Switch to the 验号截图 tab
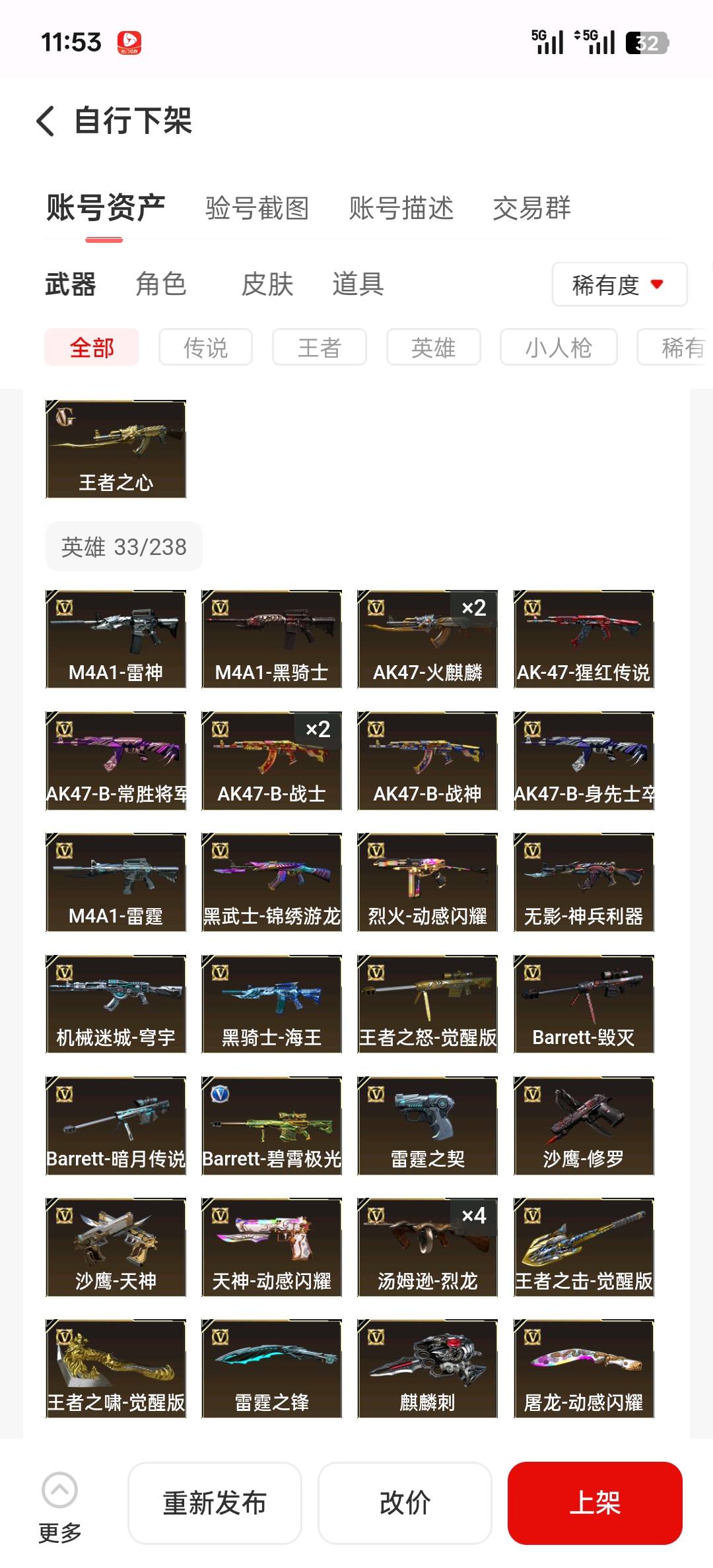713x1568 pixels. coord(257,209)
